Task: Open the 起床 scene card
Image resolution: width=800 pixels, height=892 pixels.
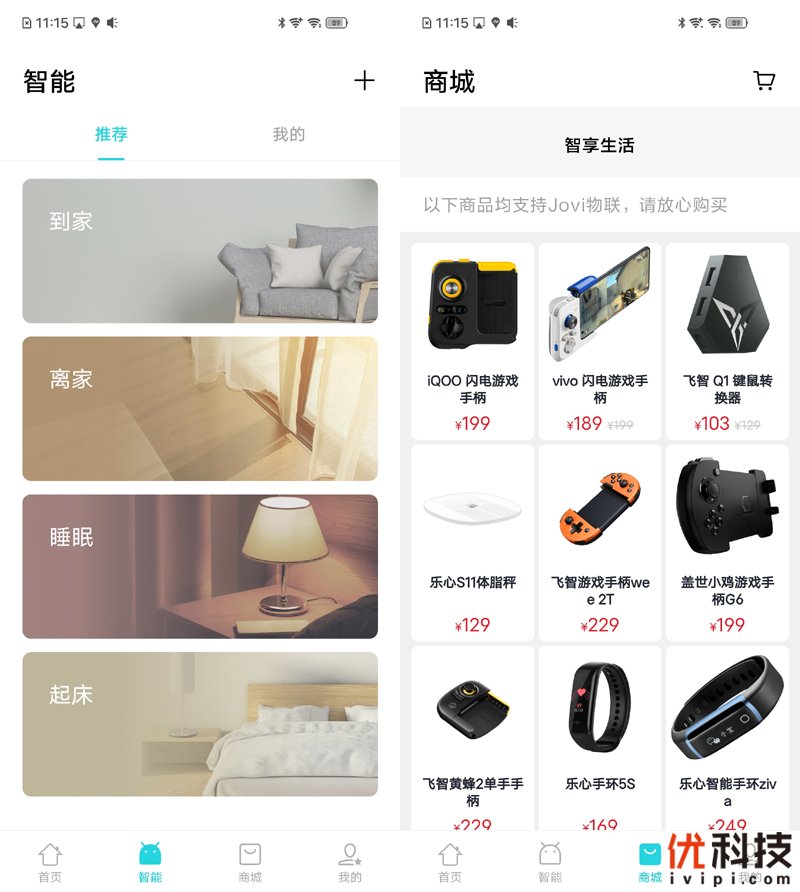Action: (200, 724)
